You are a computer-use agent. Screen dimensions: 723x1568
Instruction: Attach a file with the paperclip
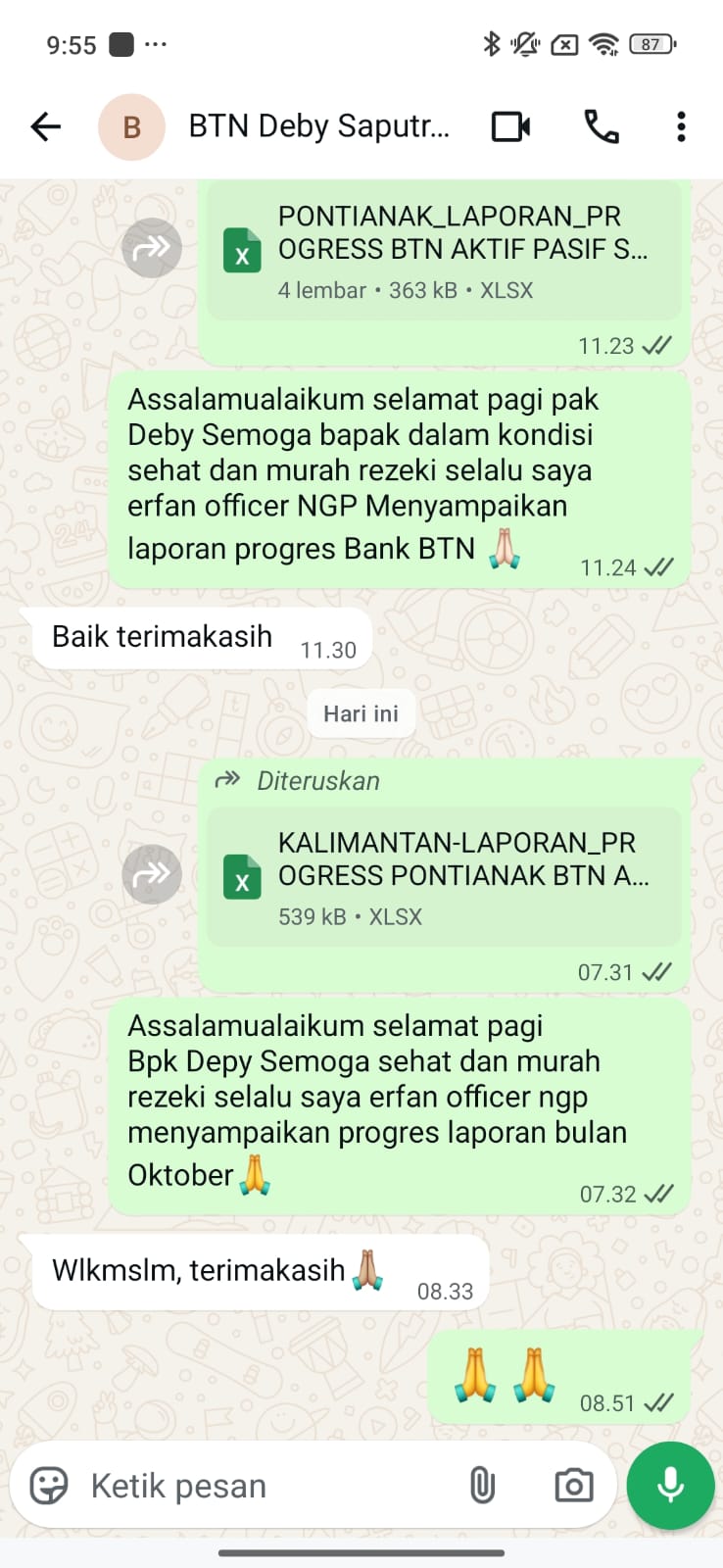tap(482, 1486)
